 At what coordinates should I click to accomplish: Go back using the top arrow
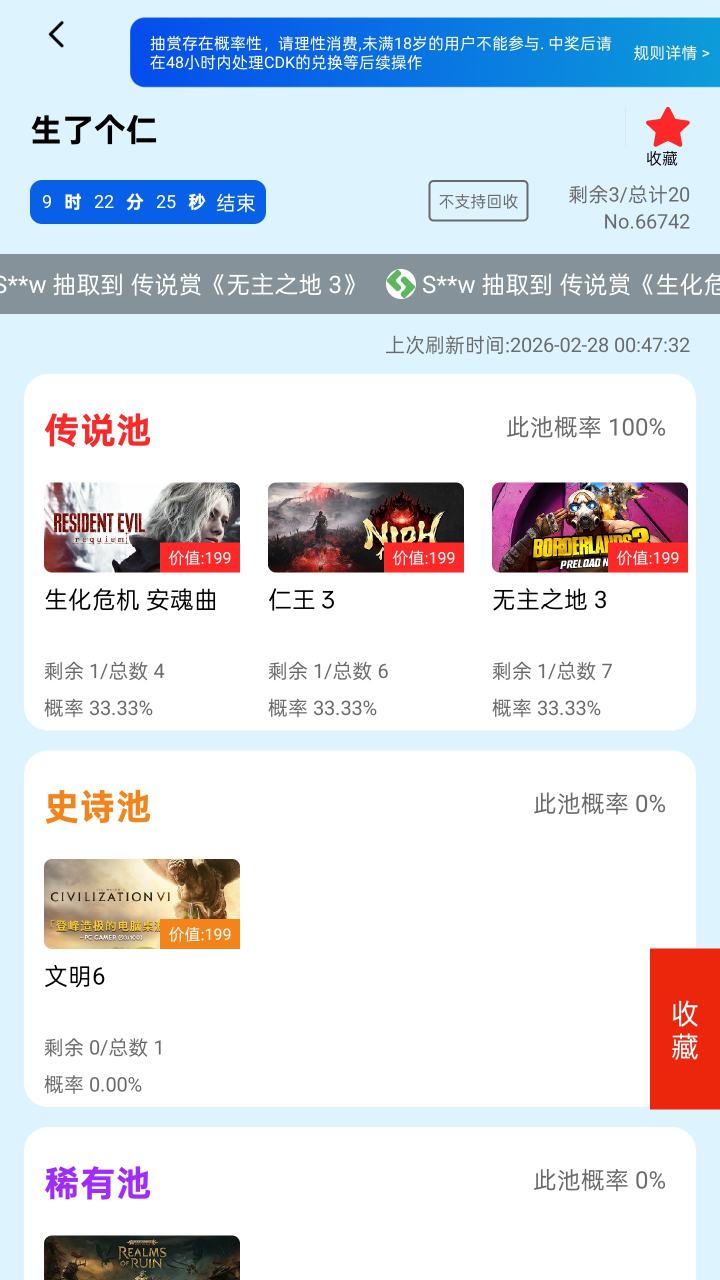click(56, 35)
